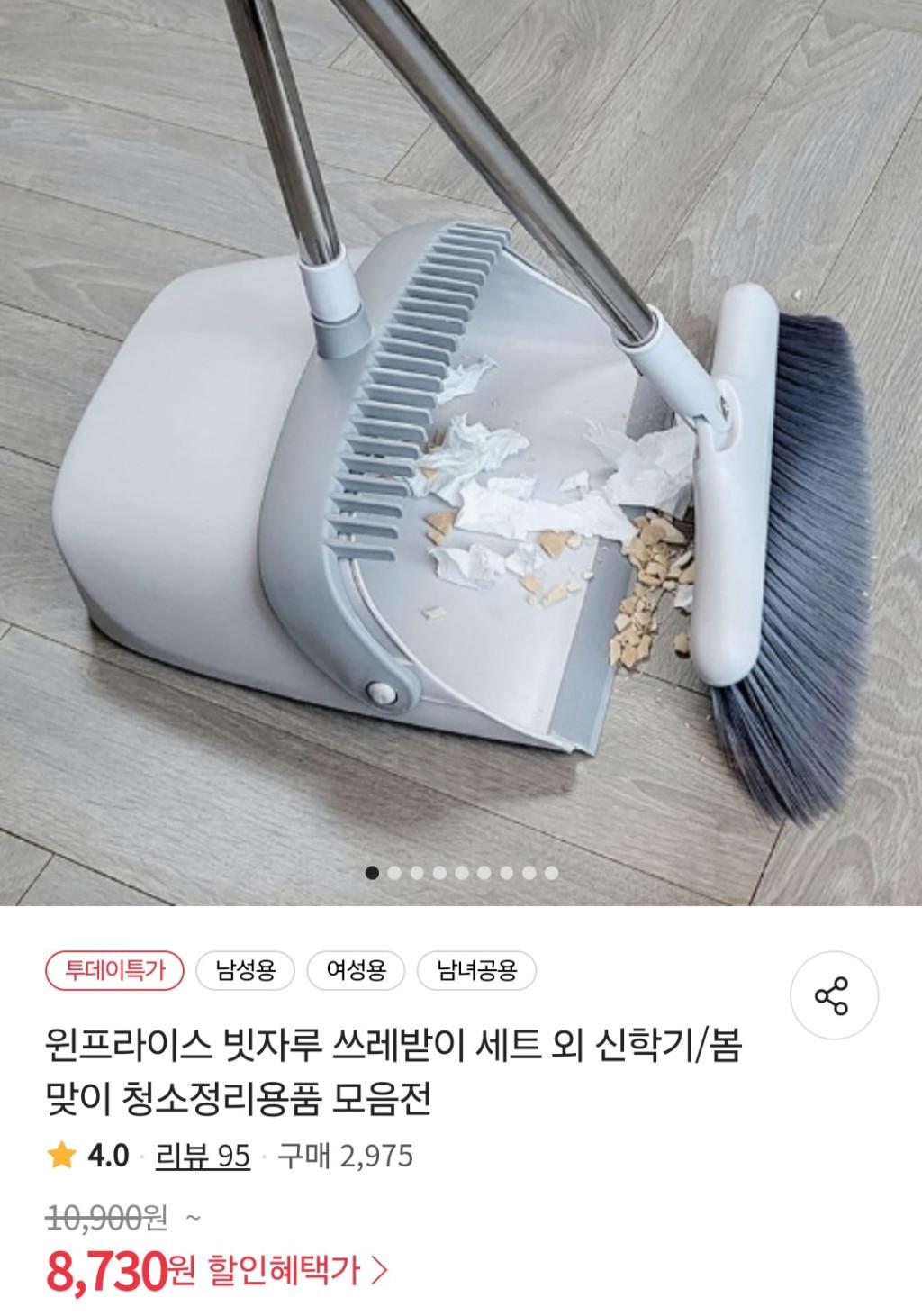Image resolution: width=922 pixels, height=1316 pixels.
Task: Select the 여성용 tag
Action: [x=356, y=970]
